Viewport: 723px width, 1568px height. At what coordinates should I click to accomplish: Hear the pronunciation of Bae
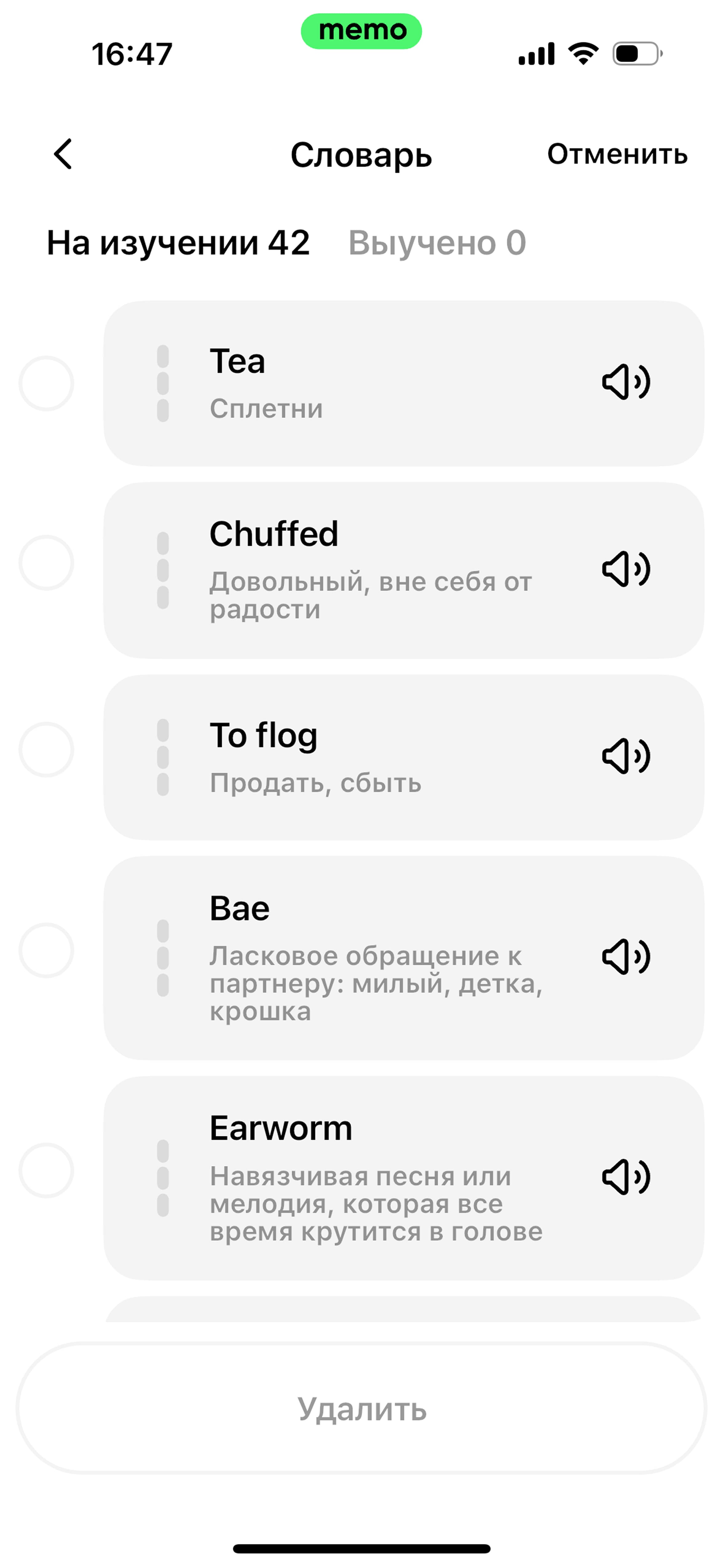(626, 957)
